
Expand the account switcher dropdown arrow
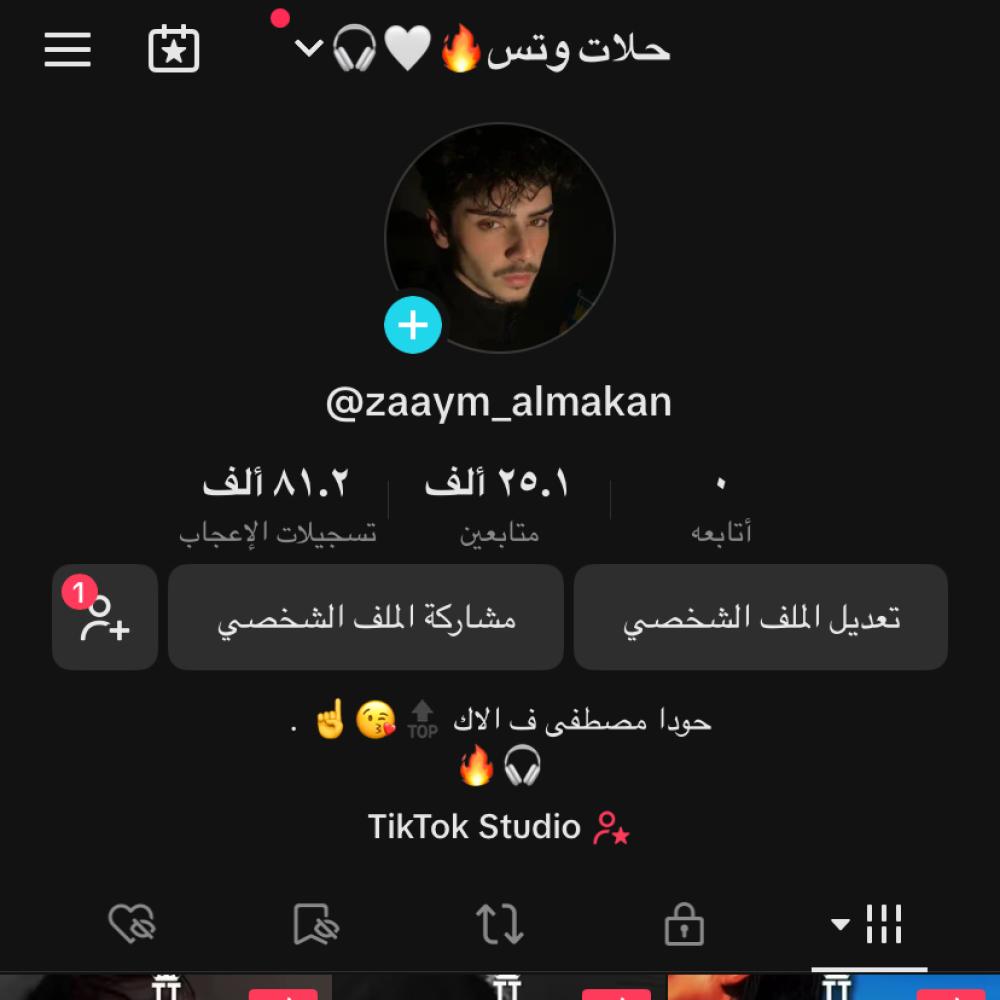click(x=310, y=47)
